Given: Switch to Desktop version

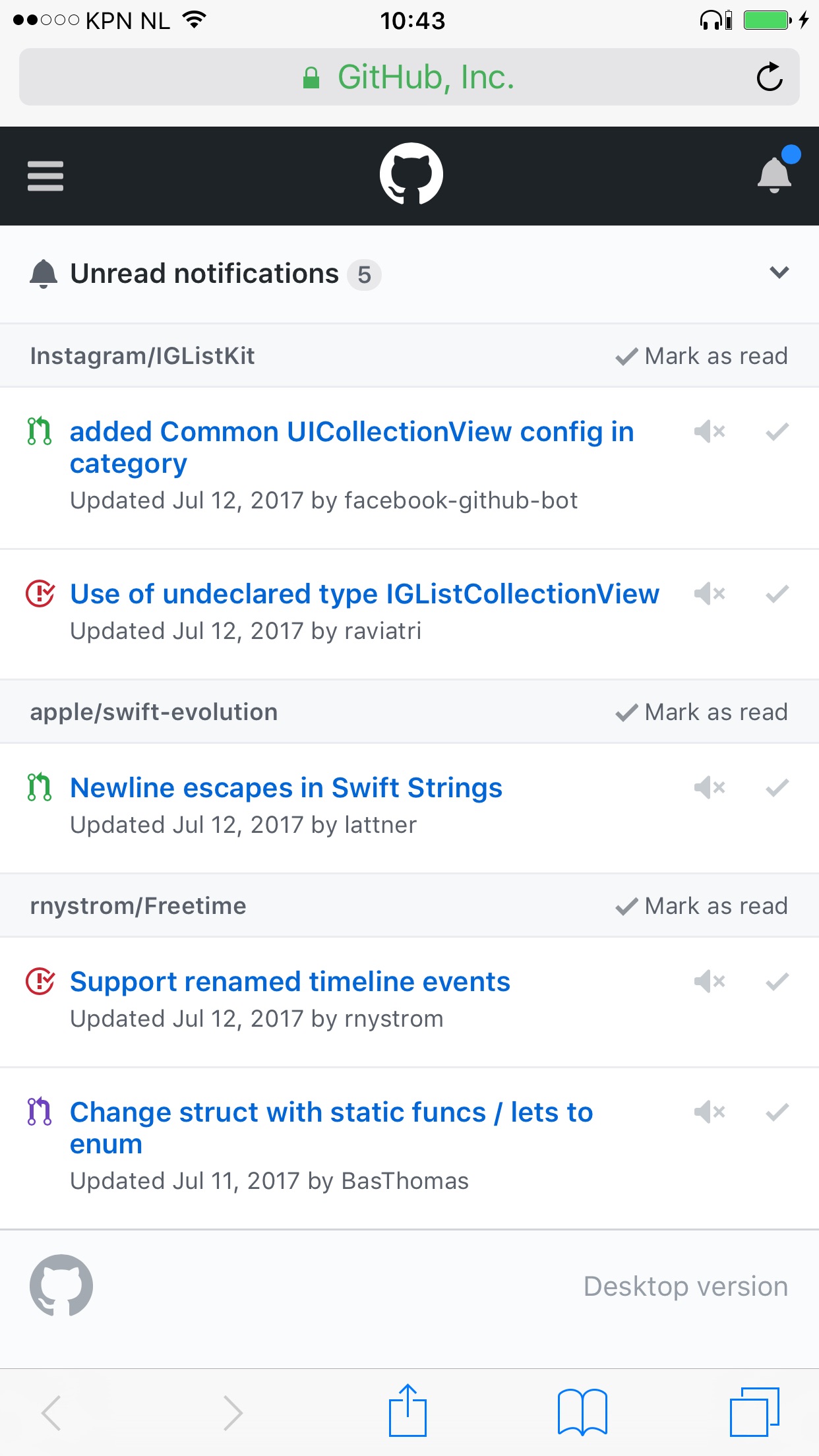Looking at the screenshot, I should tap(685, 1287).
